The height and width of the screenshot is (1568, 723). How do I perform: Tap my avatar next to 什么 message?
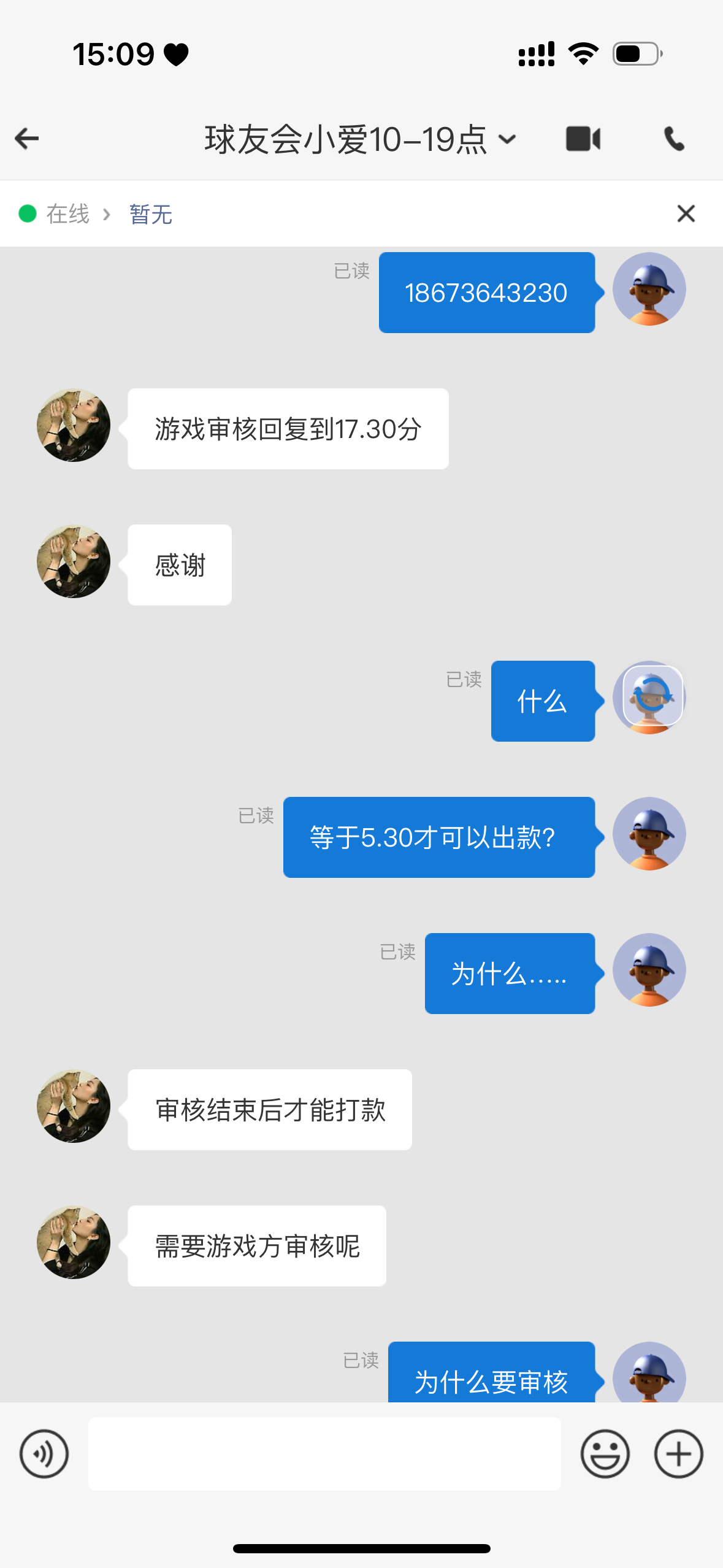pos(649,698)
